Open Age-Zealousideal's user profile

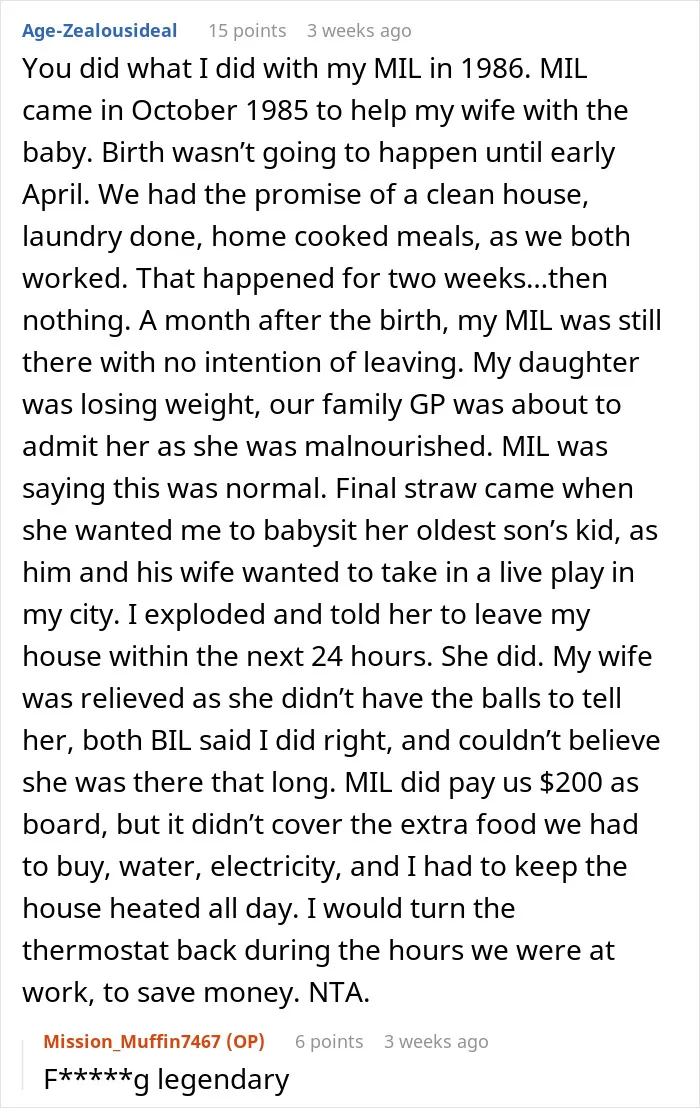coord(100,31)
